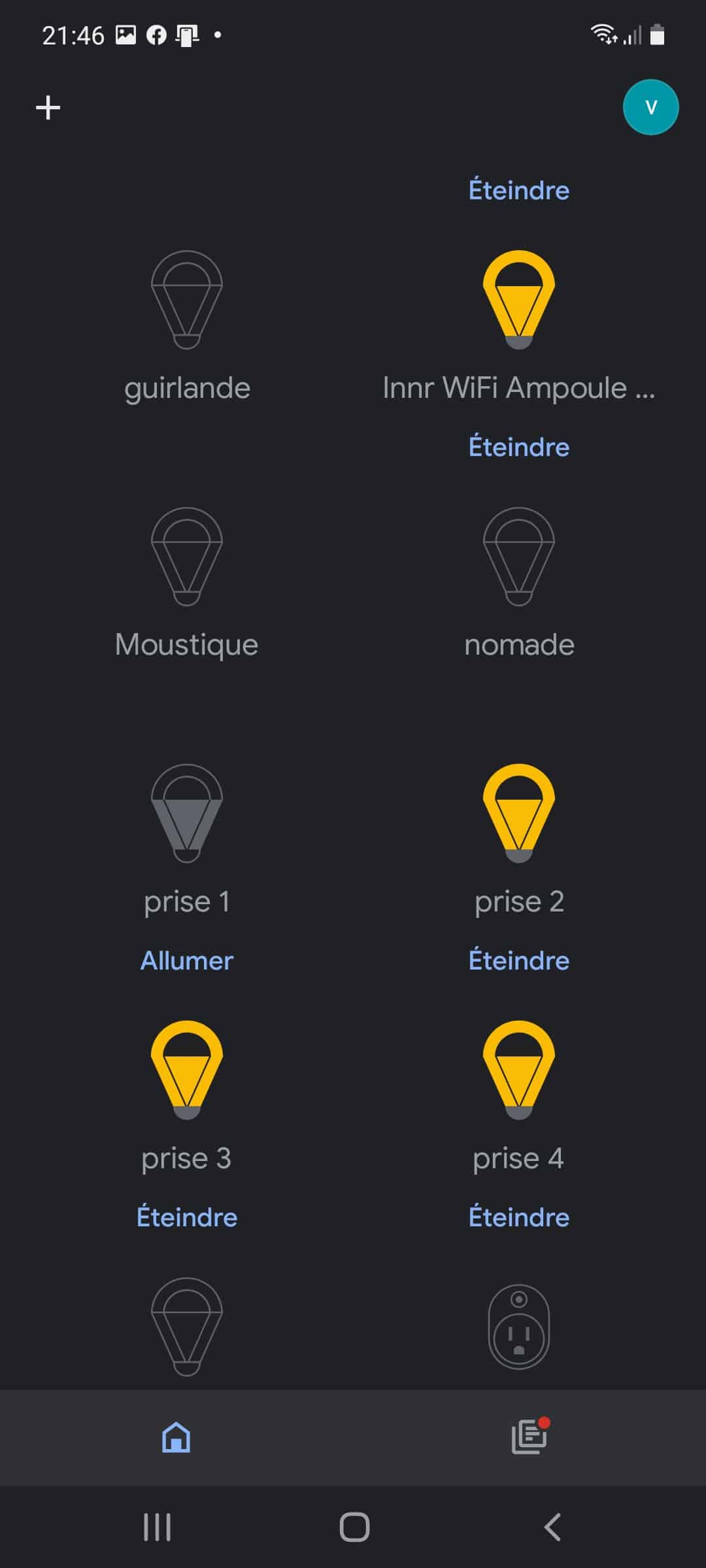Switch to the Home tab
706x1568 pixels.
pos(176,1437)
